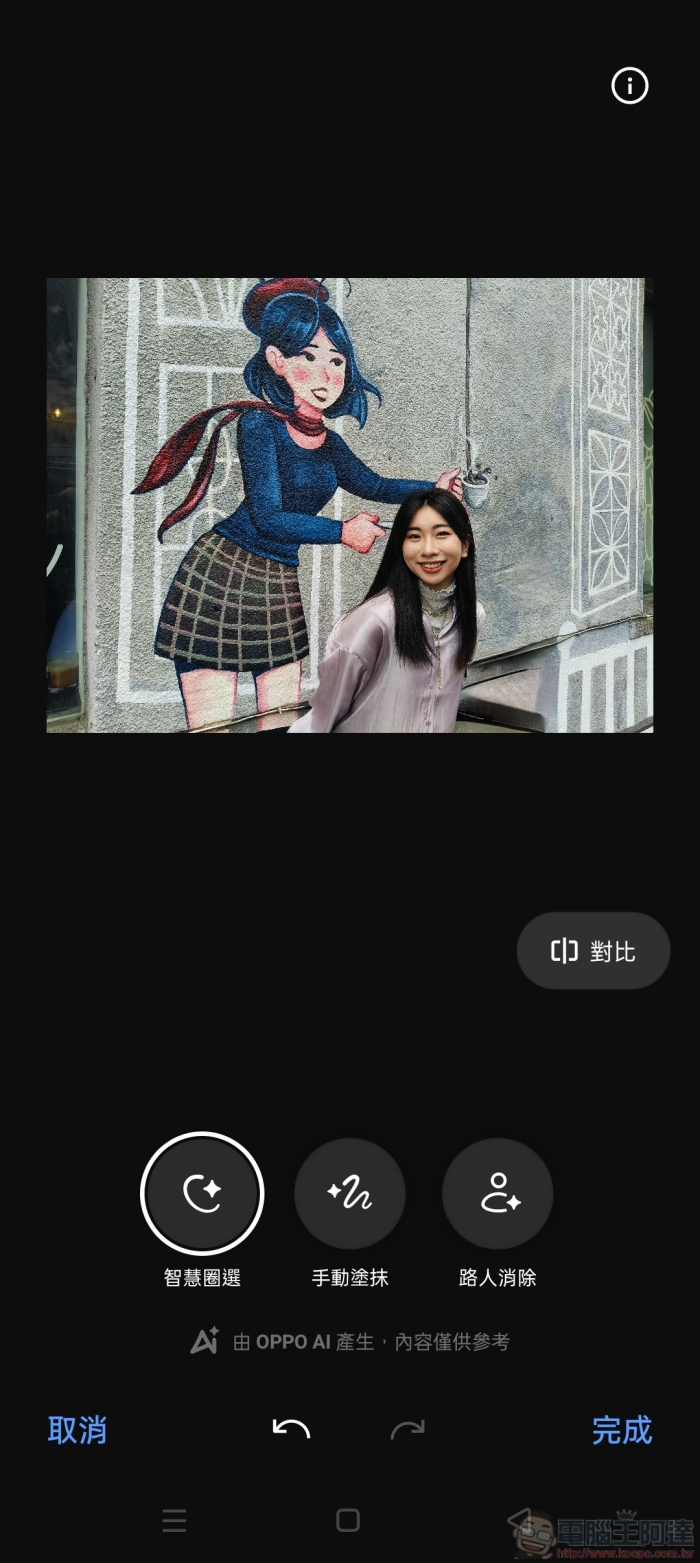Open system recent apps menu
The image size is (700, 1563).
pos(174,1521)
